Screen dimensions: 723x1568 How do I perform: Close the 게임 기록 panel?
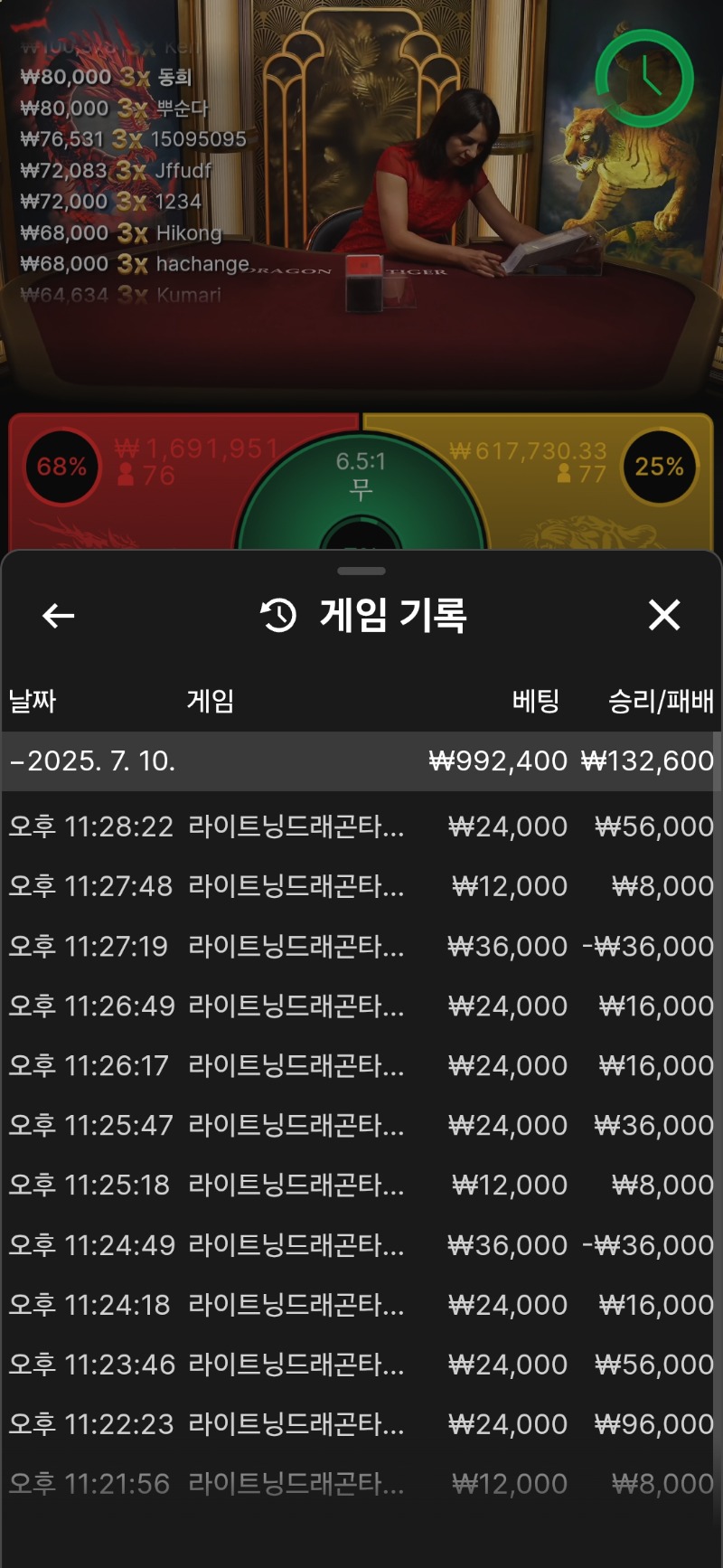(x=664, y=616)
